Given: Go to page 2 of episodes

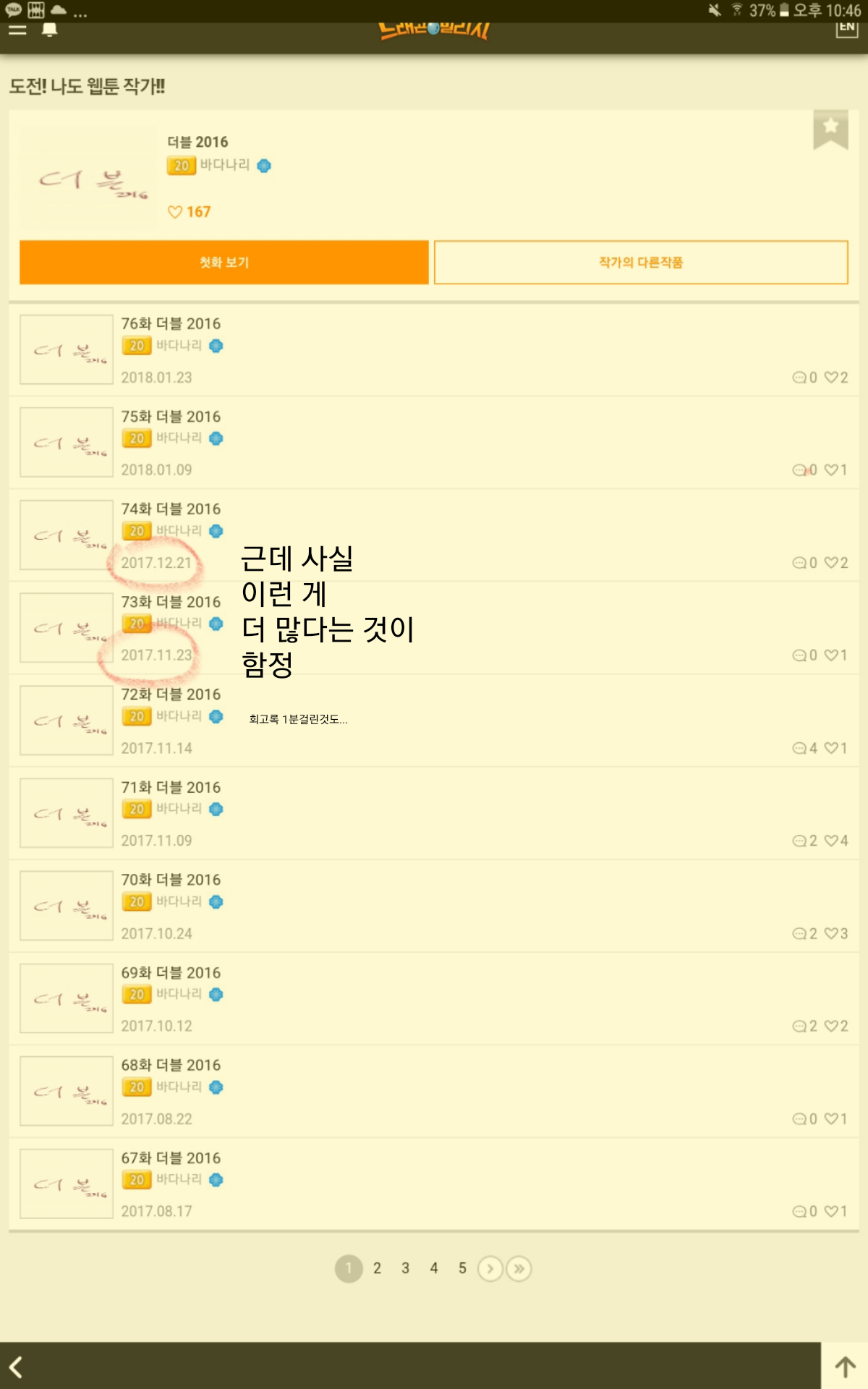Looking at the screenshot, I should (x=377, y=1268).
